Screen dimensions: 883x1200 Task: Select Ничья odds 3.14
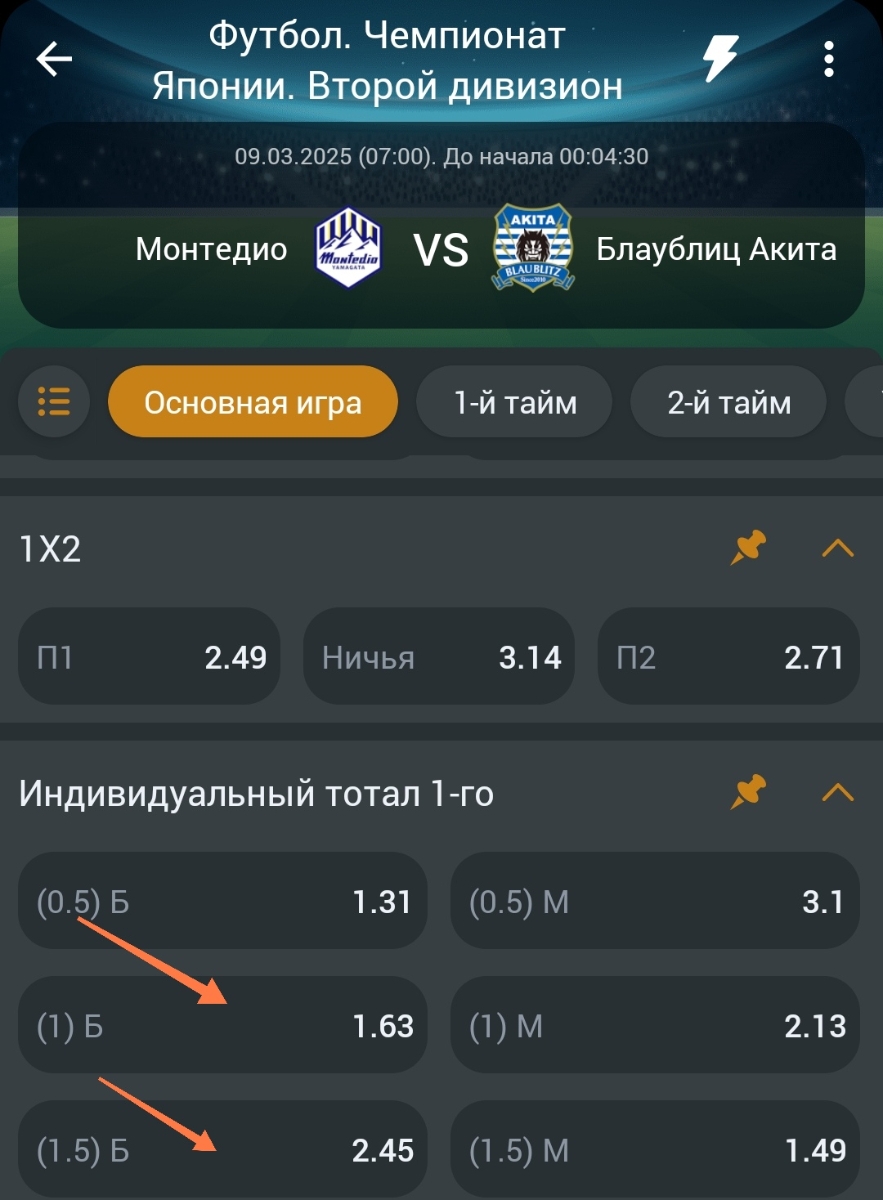pos(440,657)
